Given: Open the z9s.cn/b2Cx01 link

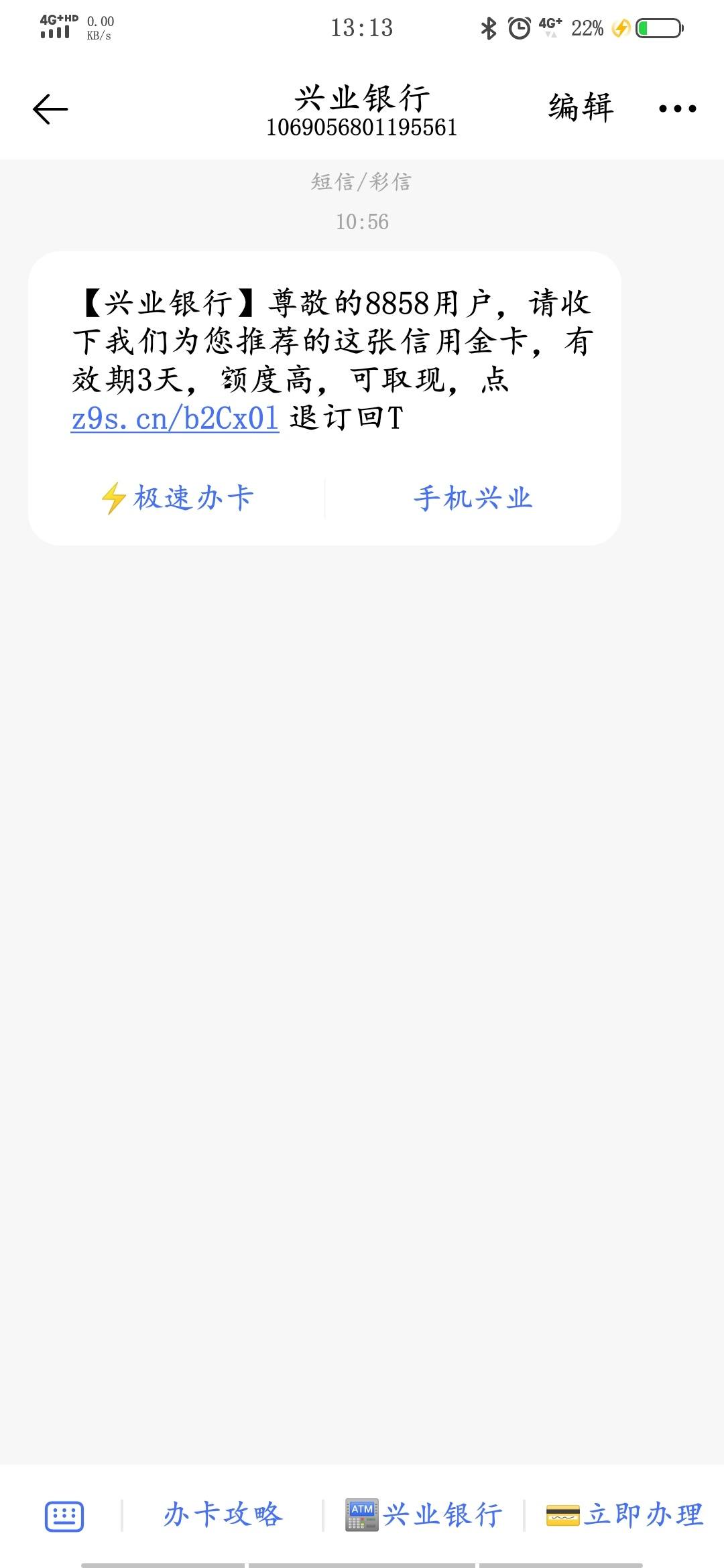Looking at the screenshot, I should [x=175, y=419].
